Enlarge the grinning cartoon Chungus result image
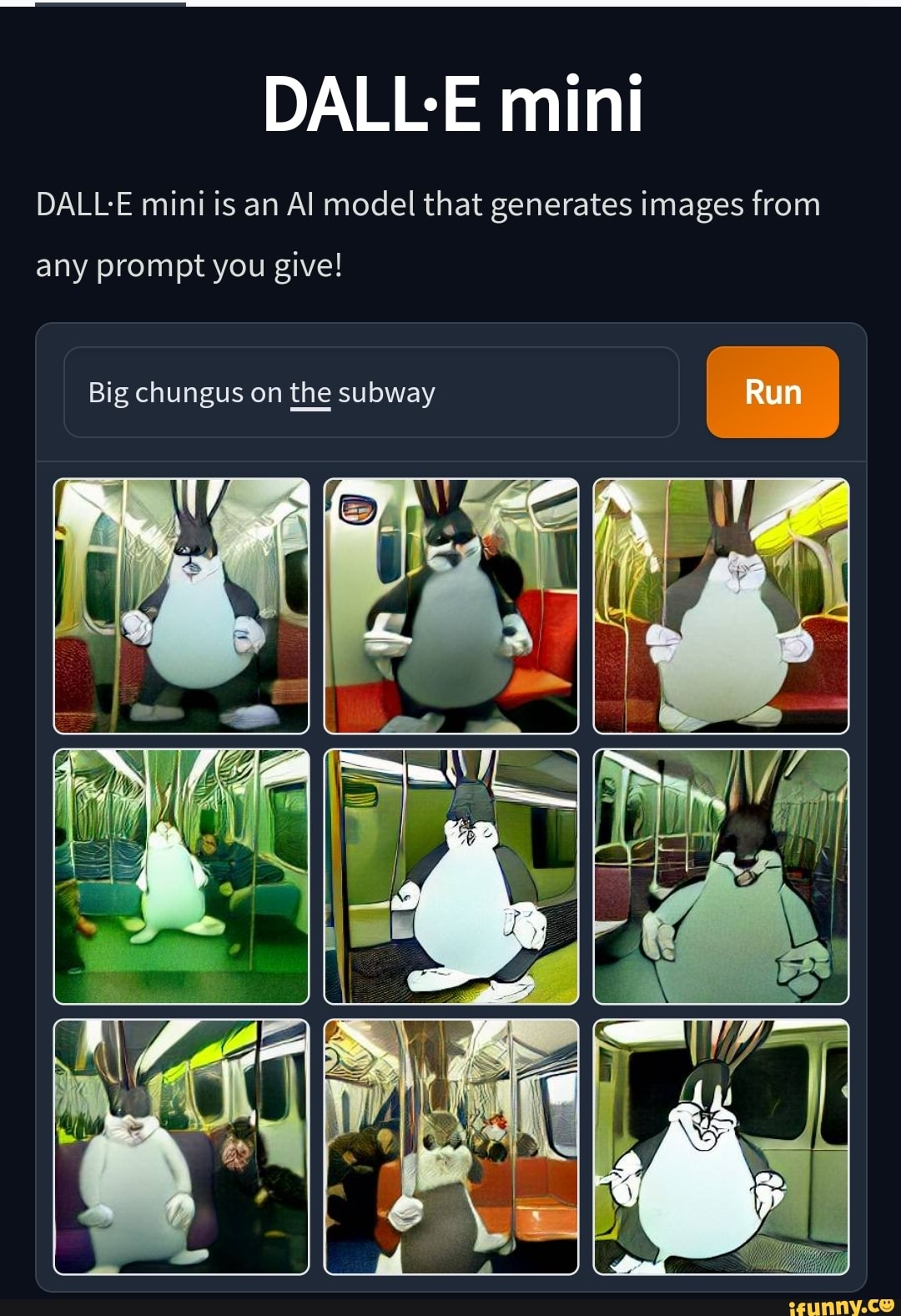Viewport: 901px width, 1316px height. (721, 1147)
